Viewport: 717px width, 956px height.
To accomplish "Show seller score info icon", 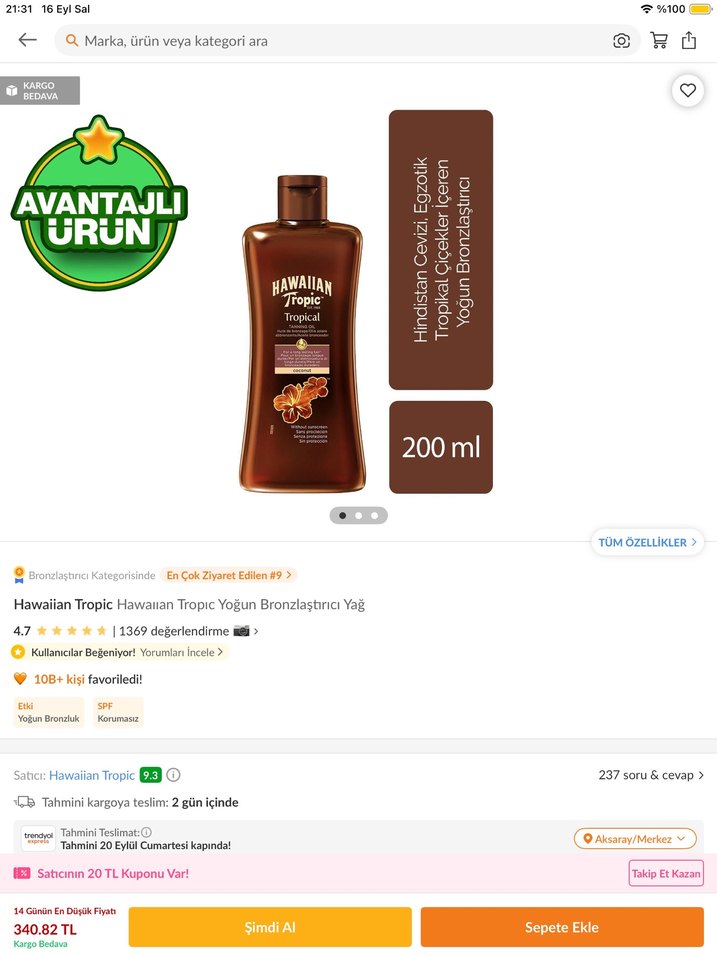I will (x=174, y=775).
